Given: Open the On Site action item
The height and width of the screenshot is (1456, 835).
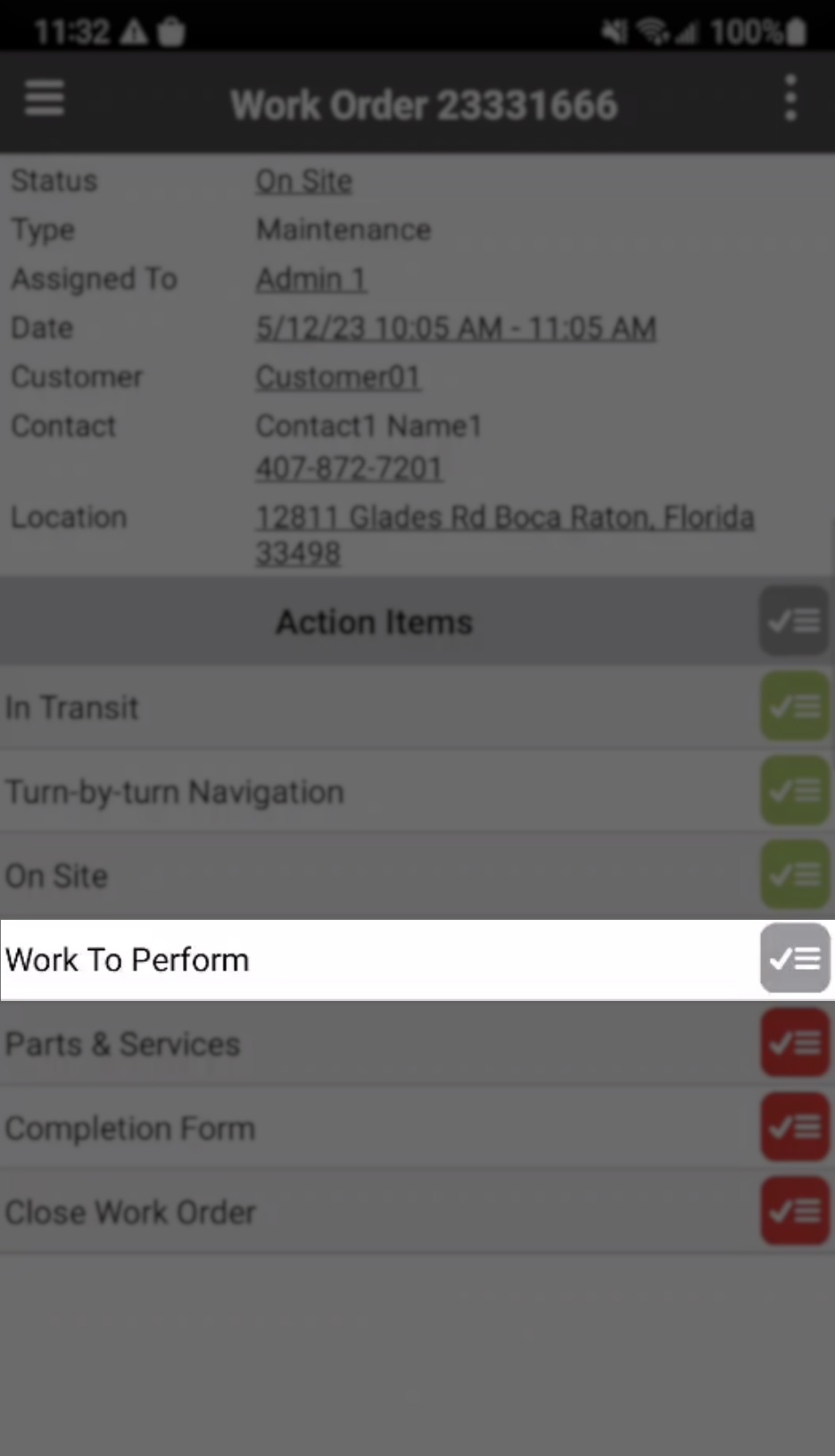Looking at the screenshot, I should point(375,876).
